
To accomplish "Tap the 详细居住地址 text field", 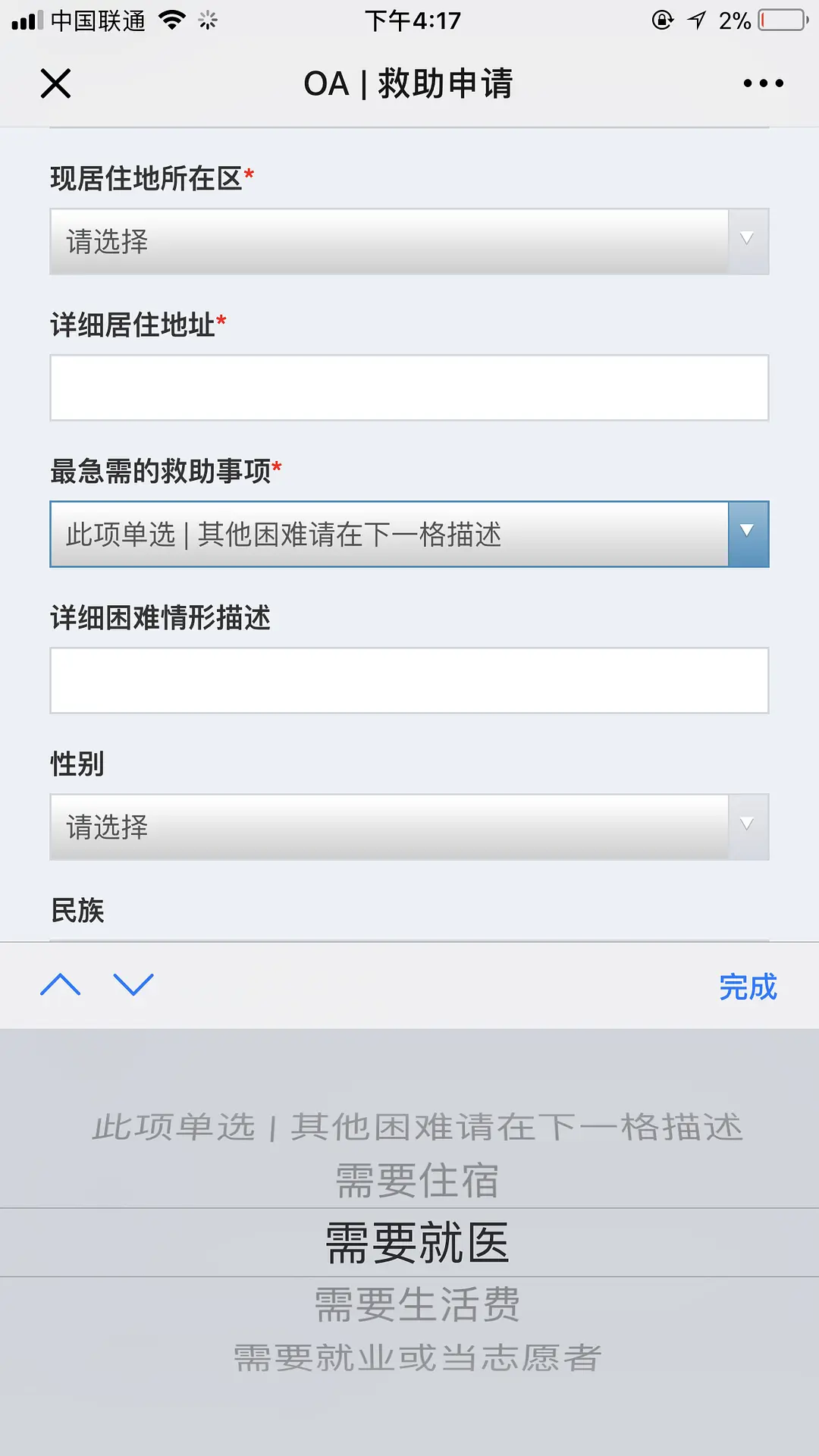I will [409, 388].
